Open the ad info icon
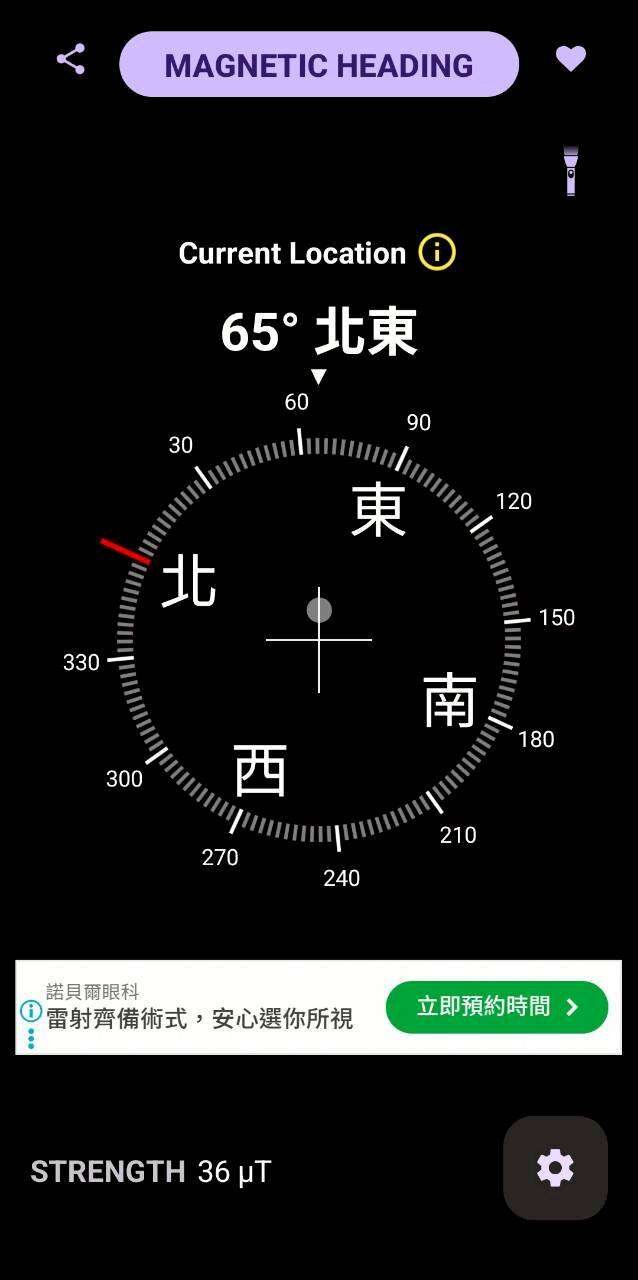 (x=31, y=1011)
